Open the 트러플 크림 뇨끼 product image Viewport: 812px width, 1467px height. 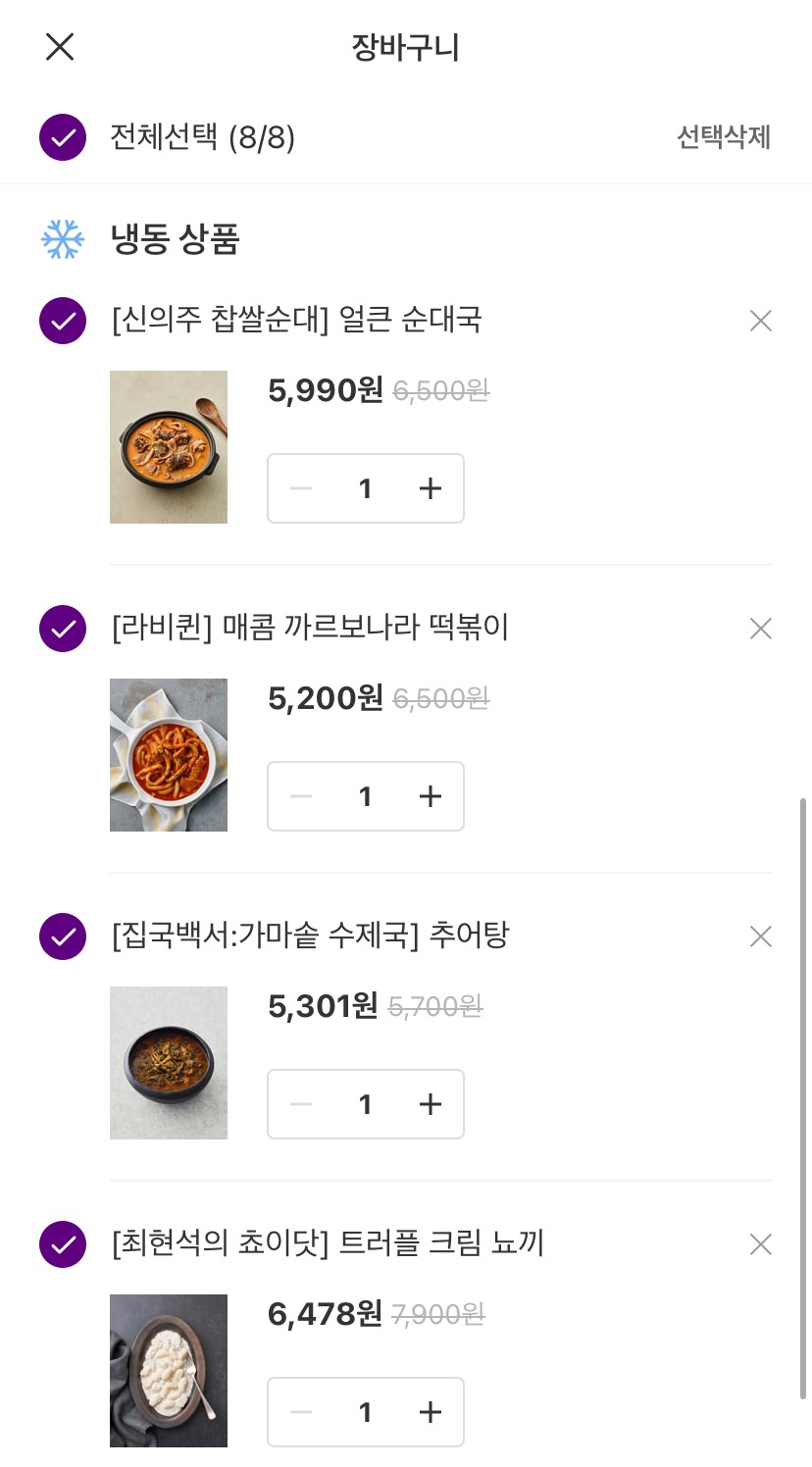click(x=169, y=1371)
